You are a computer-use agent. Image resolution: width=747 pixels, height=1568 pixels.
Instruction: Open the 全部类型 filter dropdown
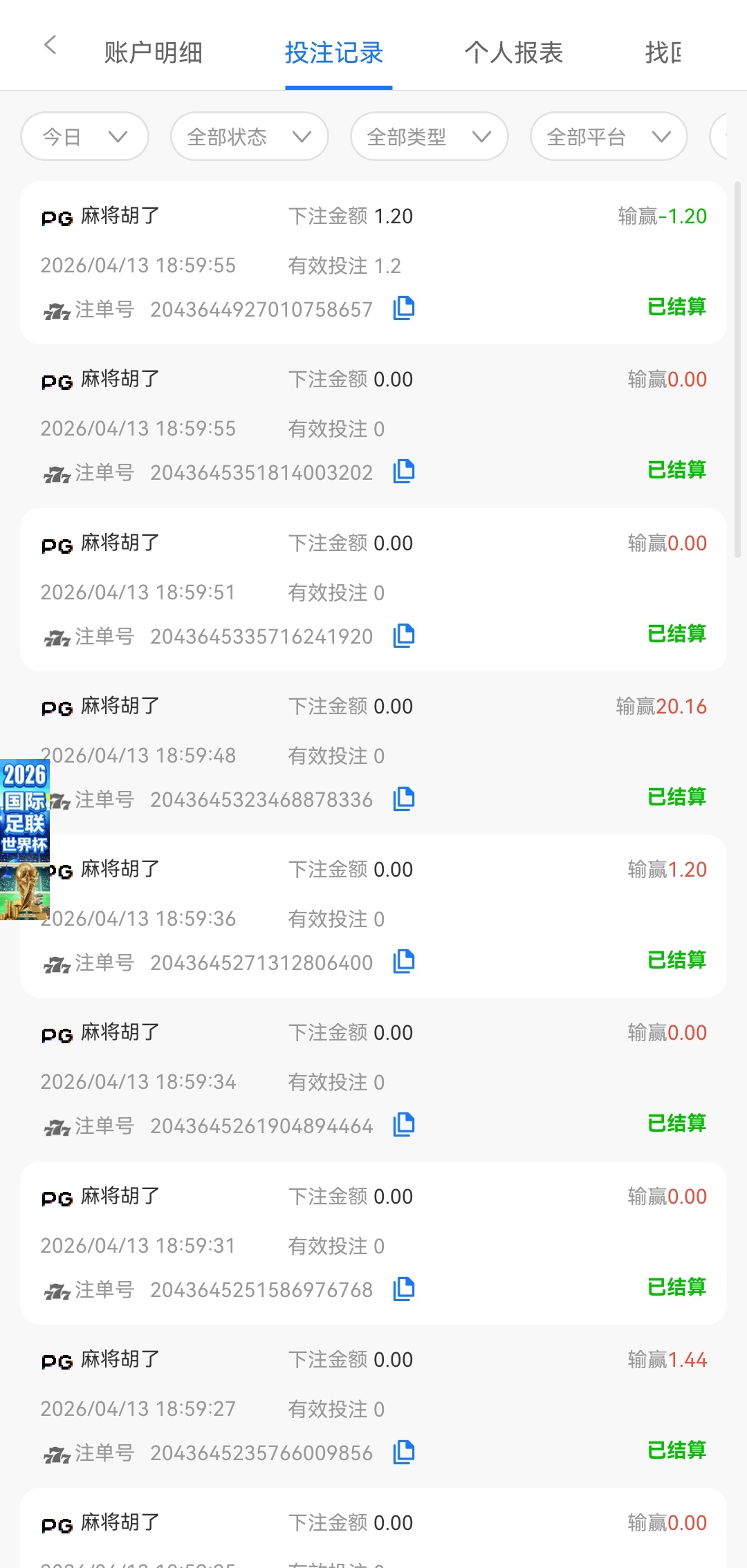[429, 137]
